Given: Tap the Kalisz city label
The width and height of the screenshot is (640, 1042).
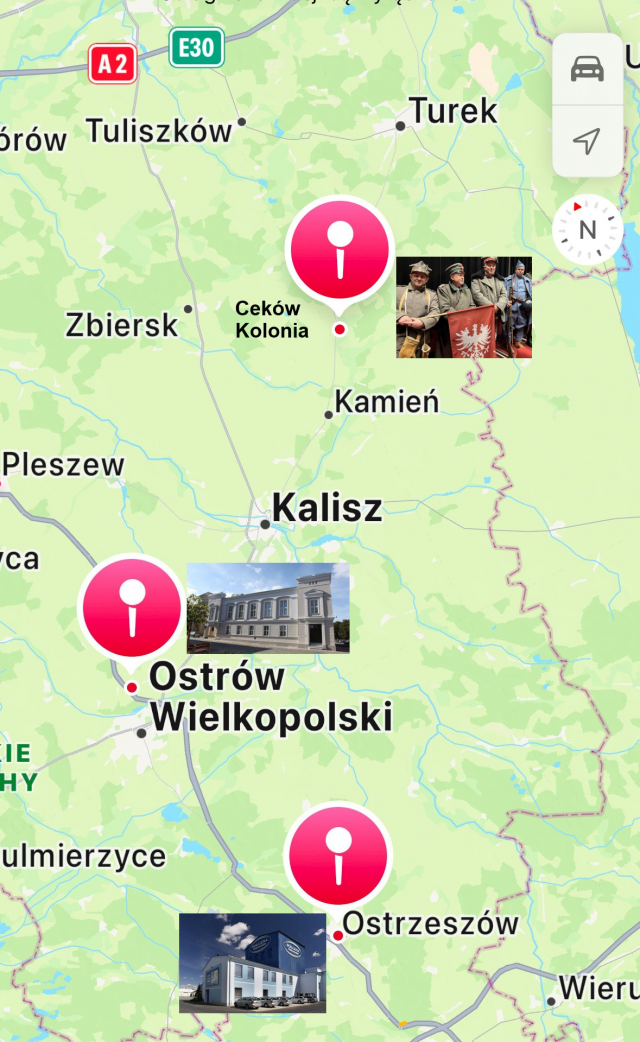Looking at the screenshot, I should pyautogui.click(x=327, y=508).
